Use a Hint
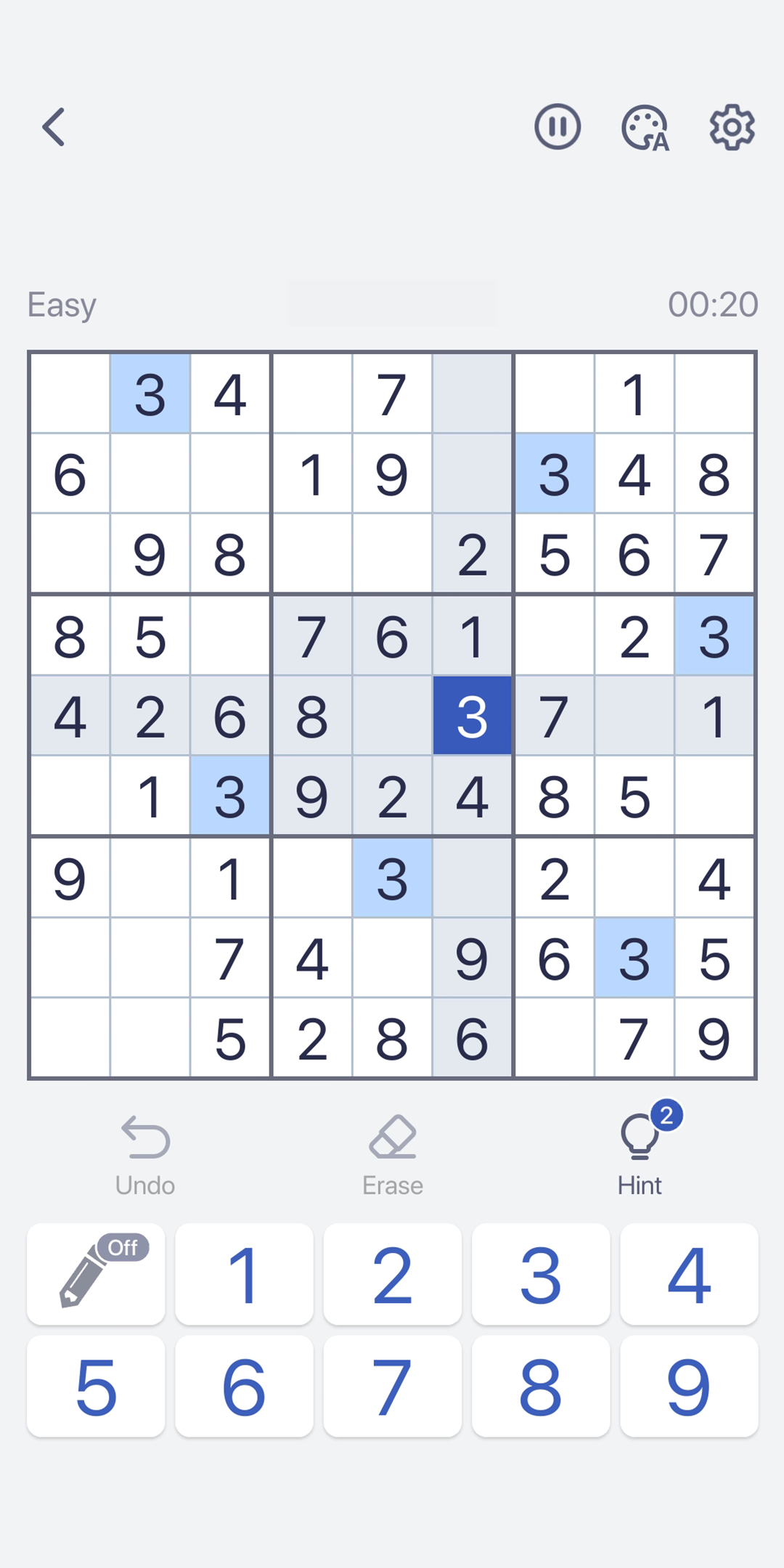 click(640, 1156)
